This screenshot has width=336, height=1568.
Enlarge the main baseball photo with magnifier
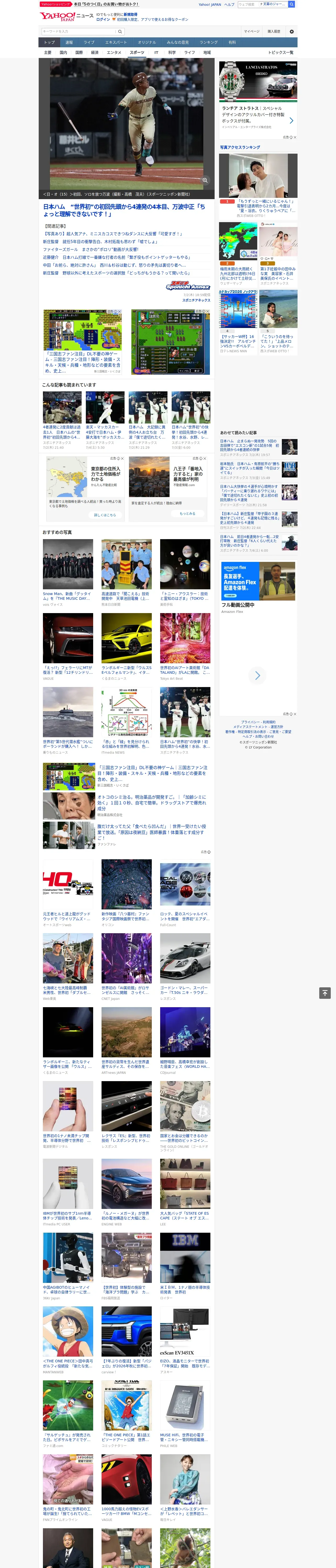pos(205,180)
